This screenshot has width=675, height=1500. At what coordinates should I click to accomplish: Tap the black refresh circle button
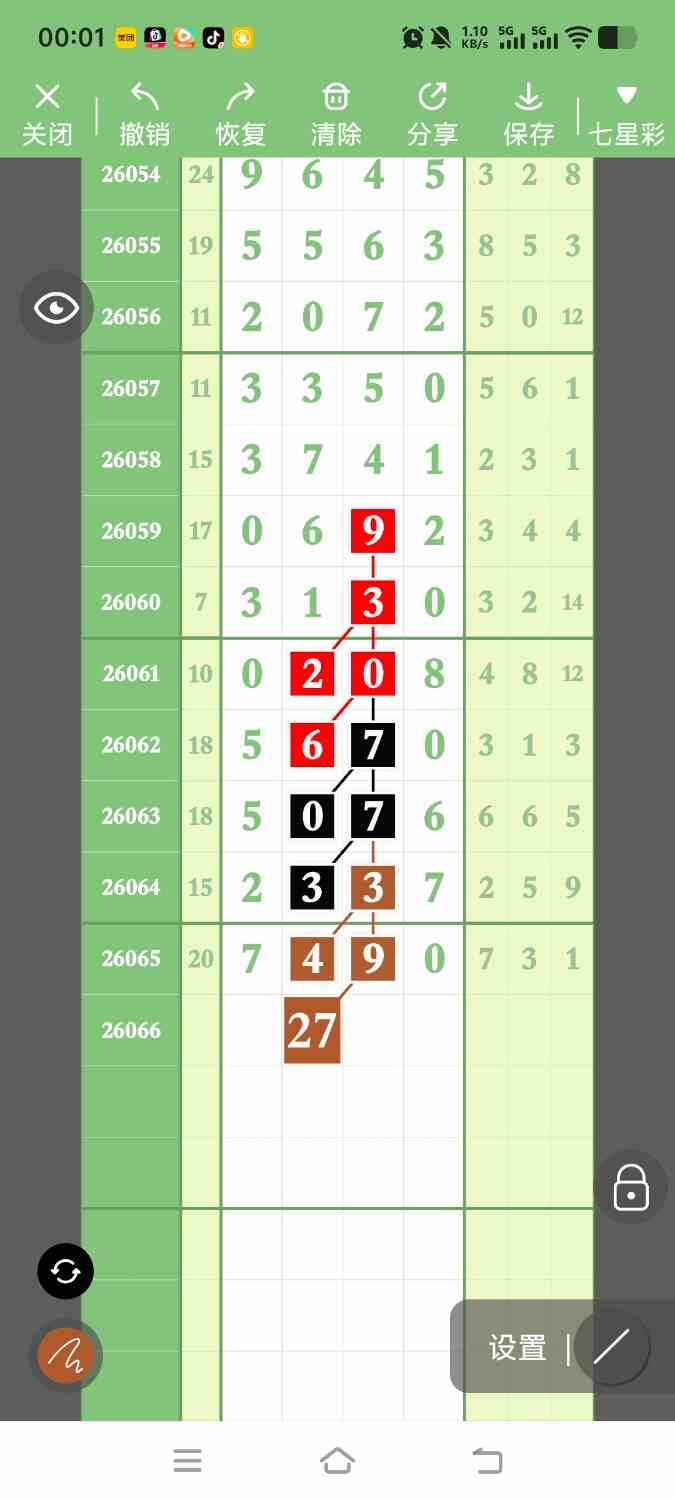[x=65, y=1271]
